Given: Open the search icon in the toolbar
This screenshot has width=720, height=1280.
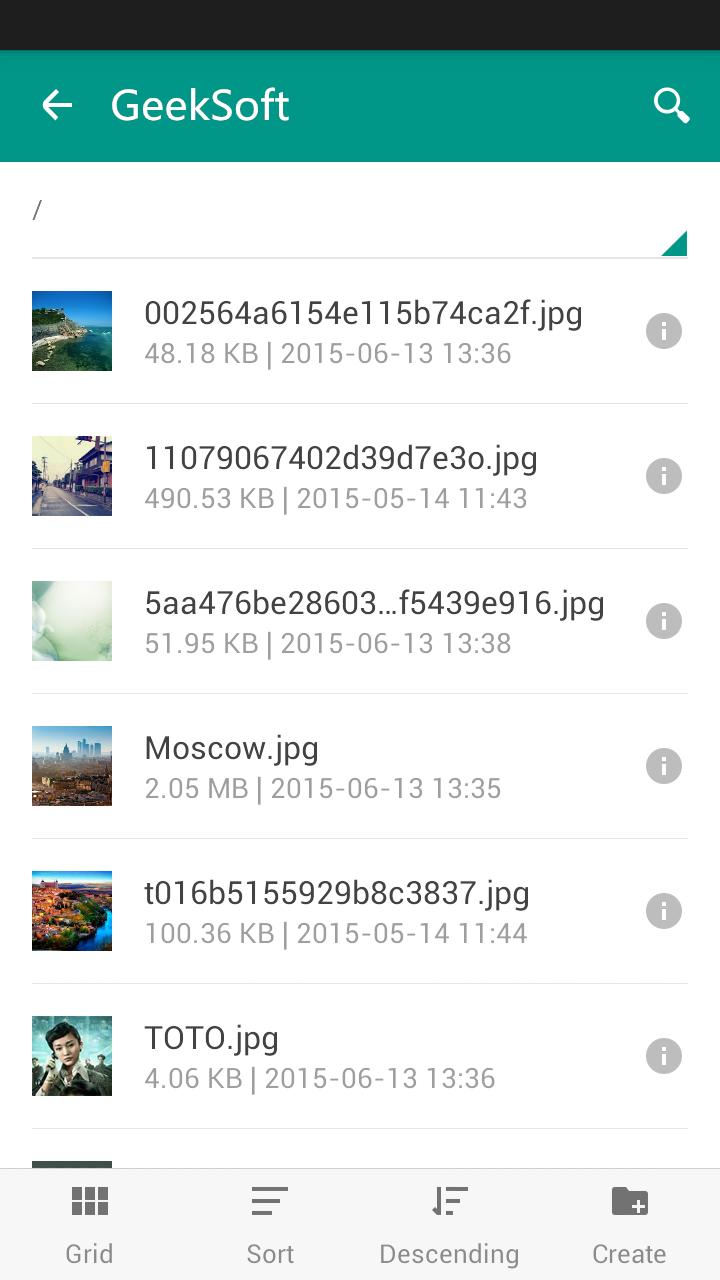Looking at the screenshot, I should (671, 105).
